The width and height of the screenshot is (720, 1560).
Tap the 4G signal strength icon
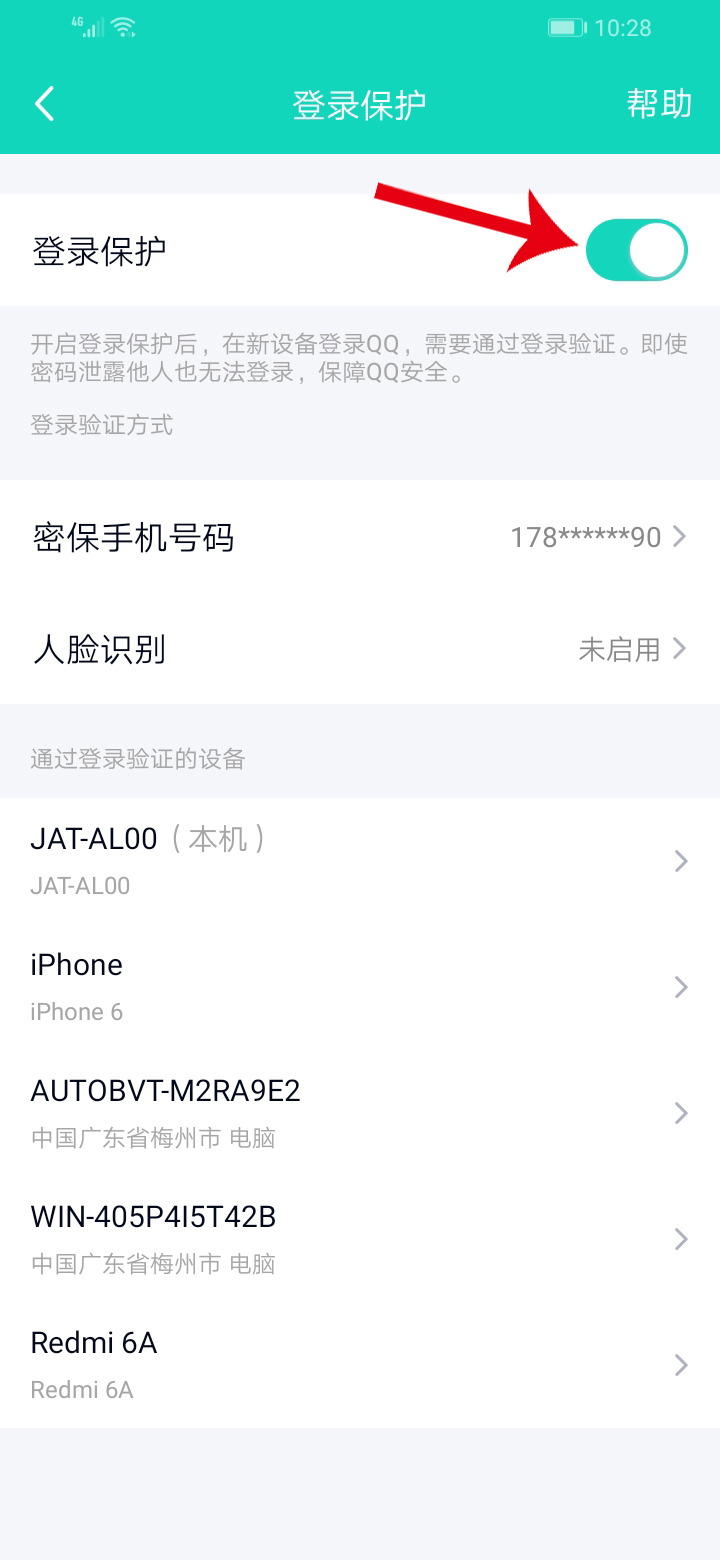(x=85, y=27)
